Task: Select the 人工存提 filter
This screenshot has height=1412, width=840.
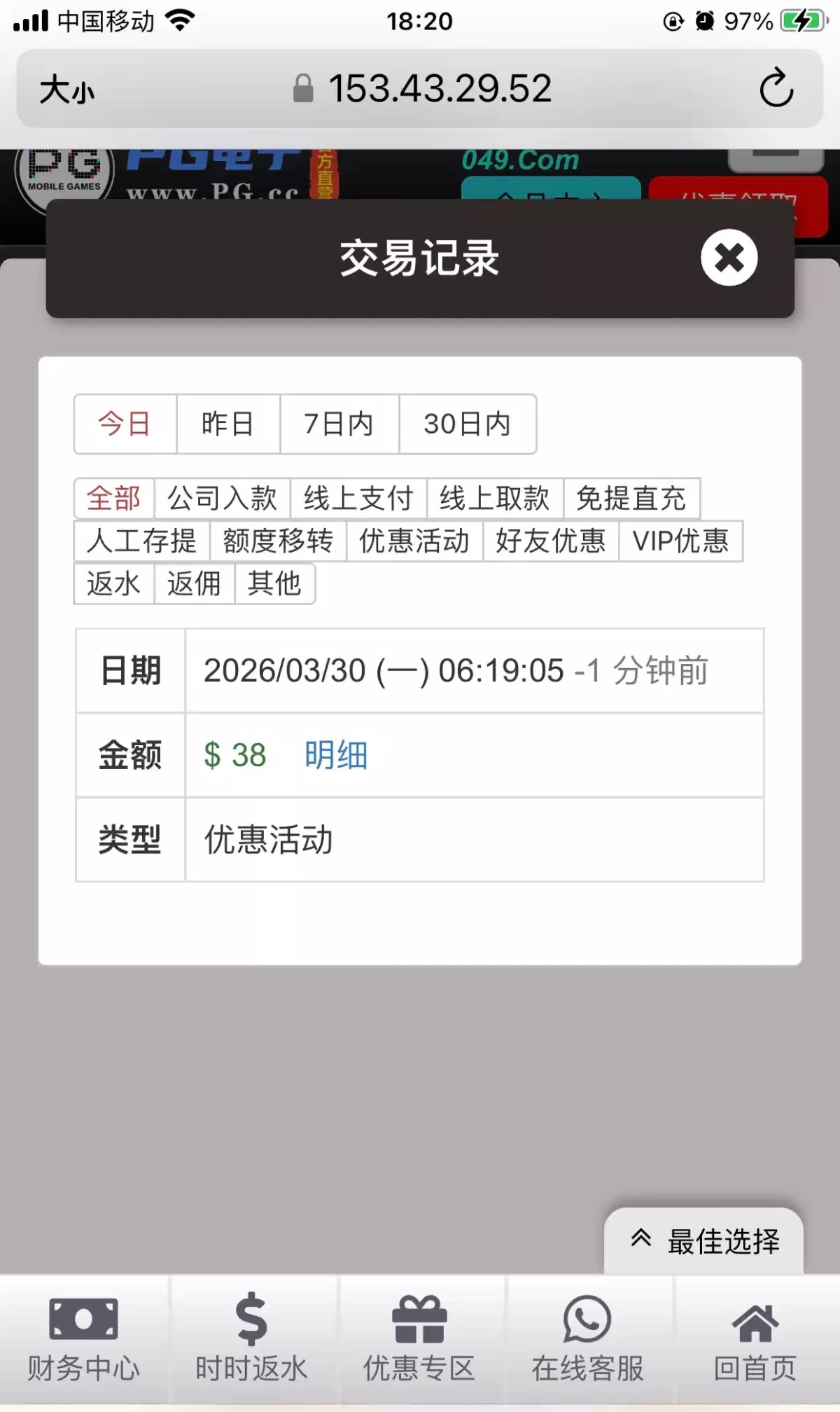Action: click(x=141, y=541)
